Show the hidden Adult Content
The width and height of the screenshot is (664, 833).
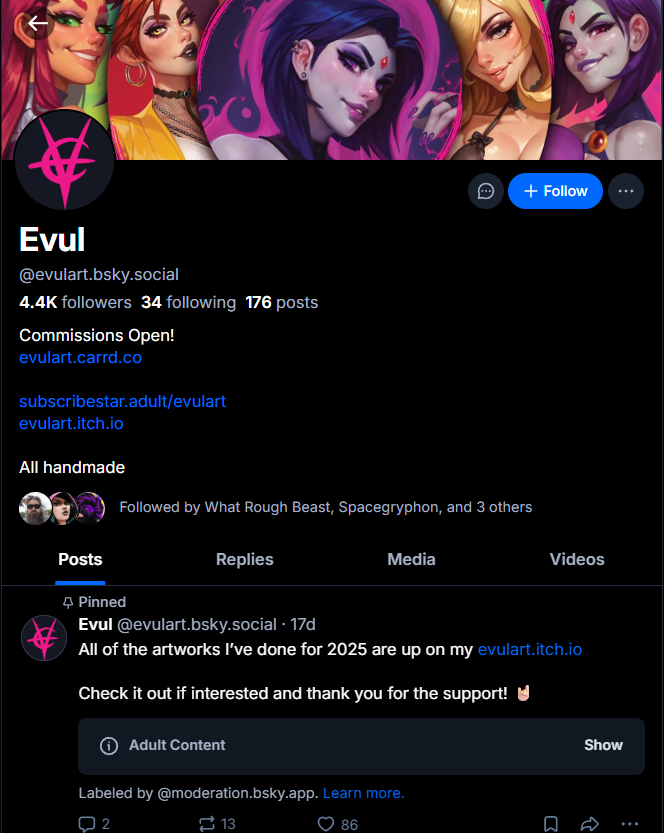pos(603,745)
